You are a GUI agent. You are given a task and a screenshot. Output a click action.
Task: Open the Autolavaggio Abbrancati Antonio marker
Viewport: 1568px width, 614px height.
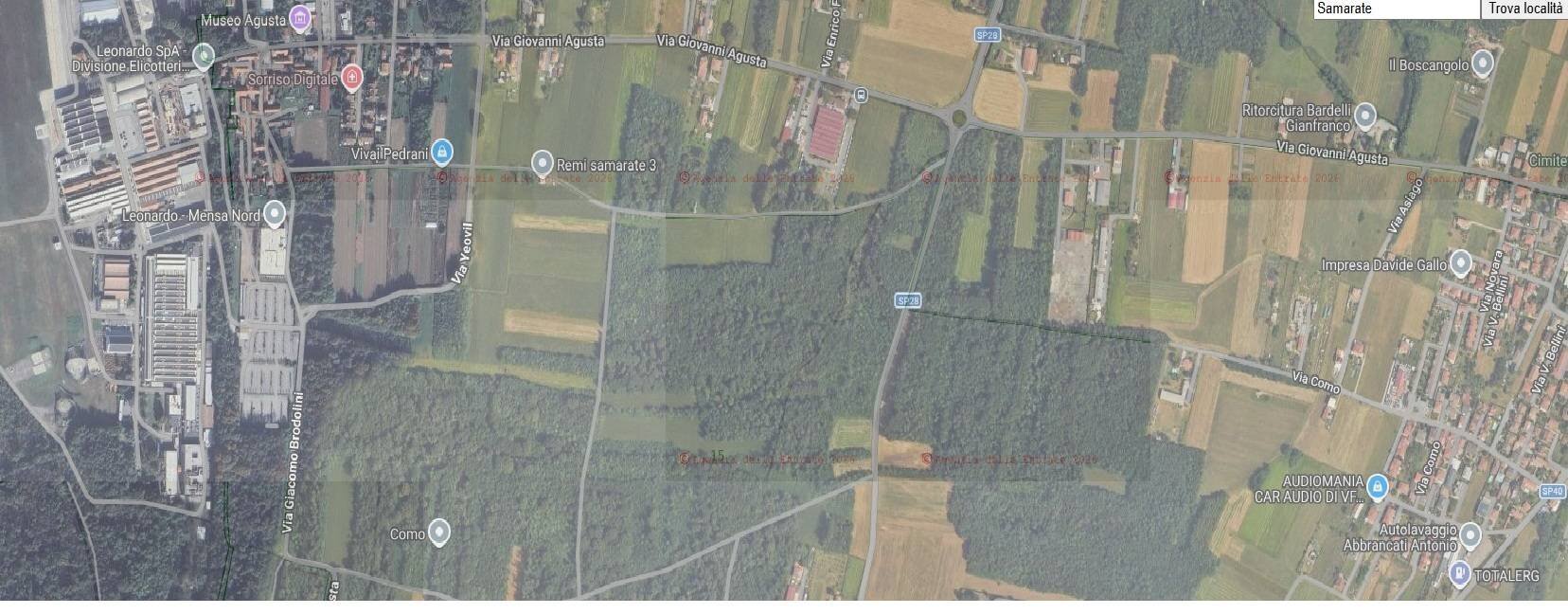1470,535
